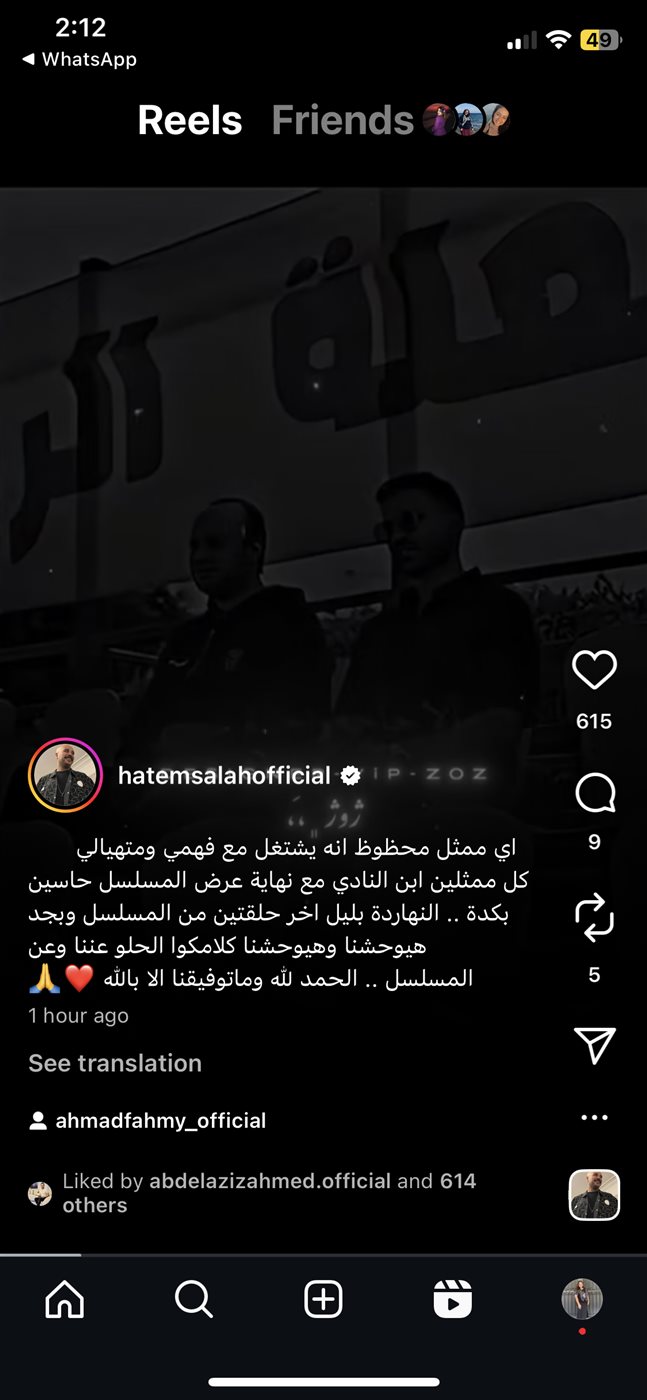Repost this reel

pyautogui.click(x=594, y=920)
